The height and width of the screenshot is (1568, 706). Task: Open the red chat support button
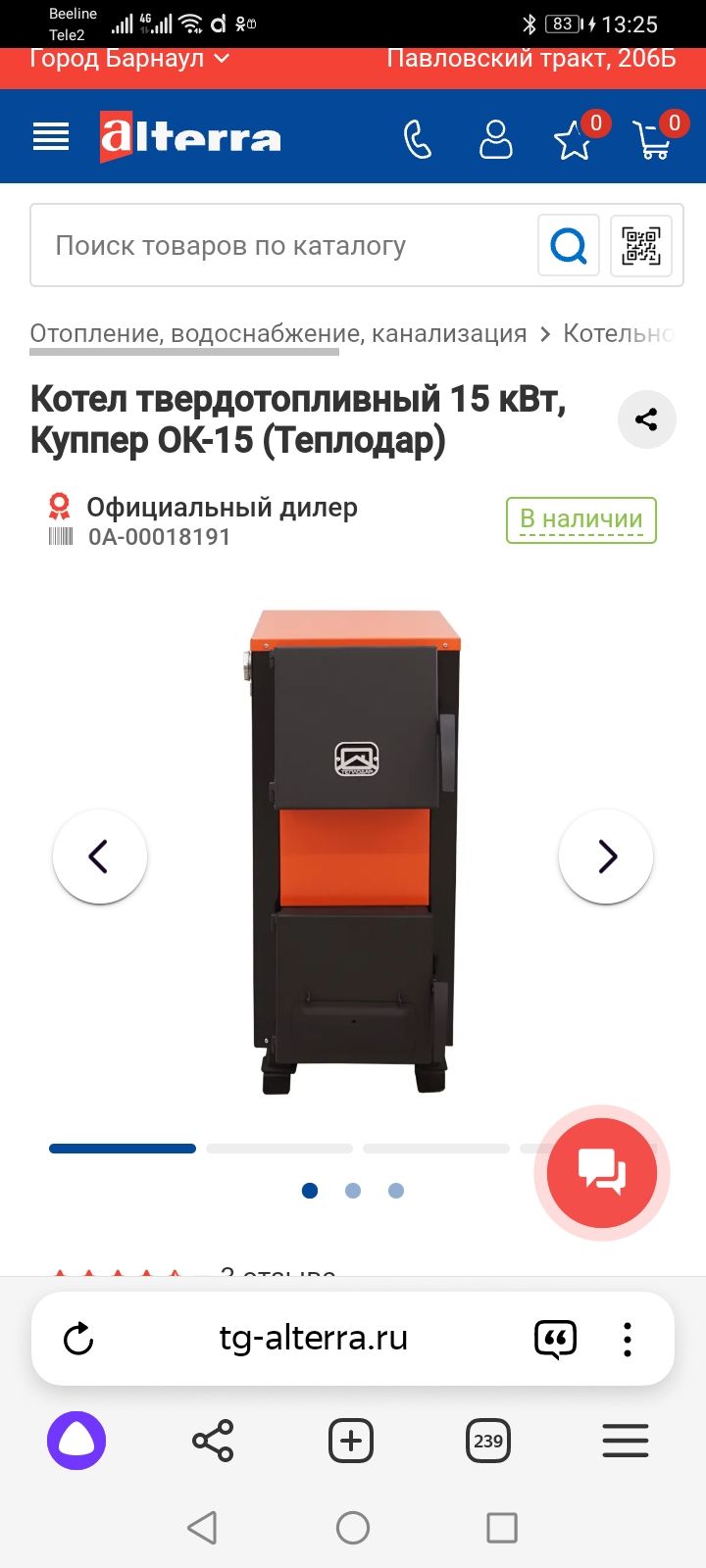tap(601, 1173)
